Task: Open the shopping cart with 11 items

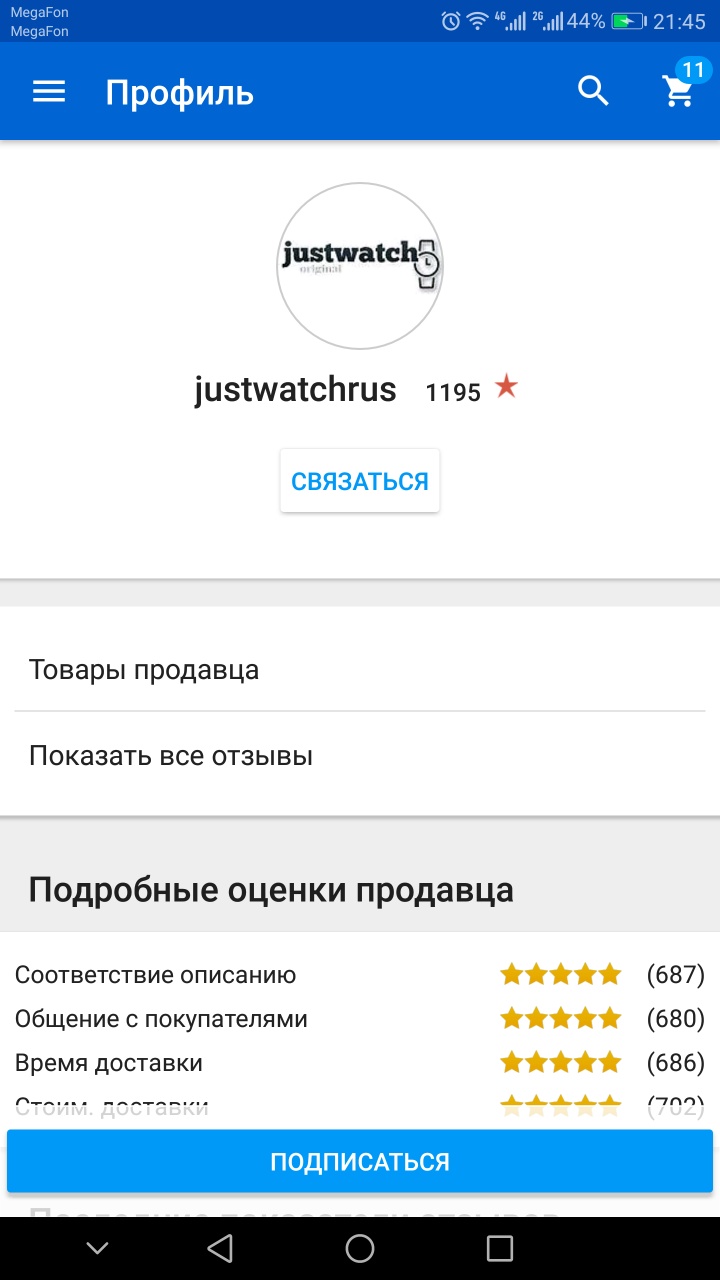Action: click(679, 91)
